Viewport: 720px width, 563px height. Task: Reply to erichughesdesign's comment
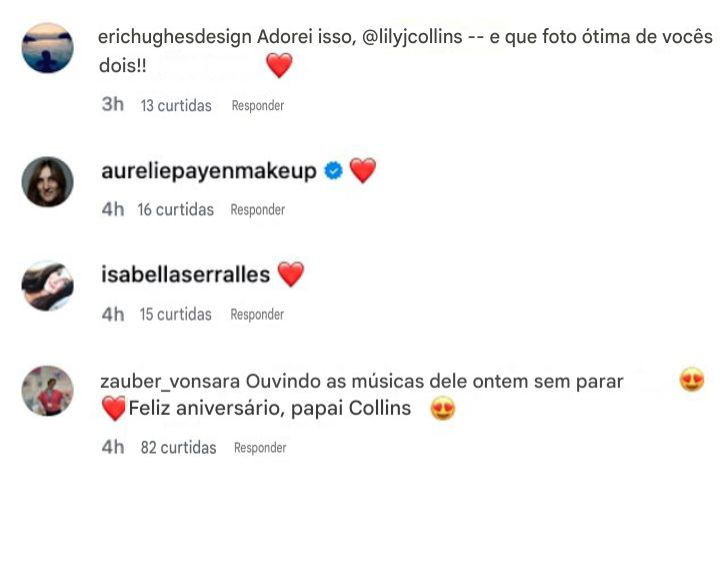coord(257,105)
